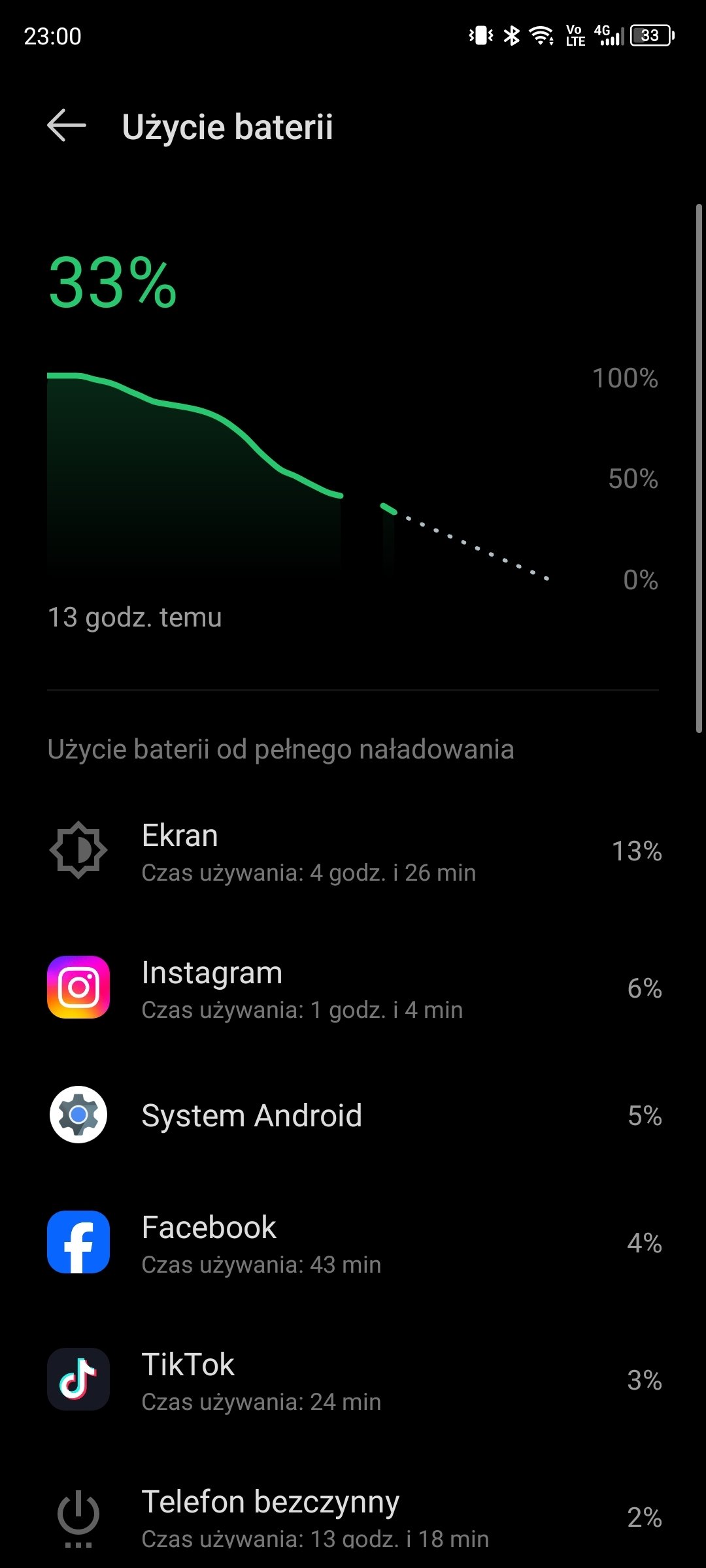Open Ekran battery usage details
706x1568 pixels.
click(x=353, y=851)
